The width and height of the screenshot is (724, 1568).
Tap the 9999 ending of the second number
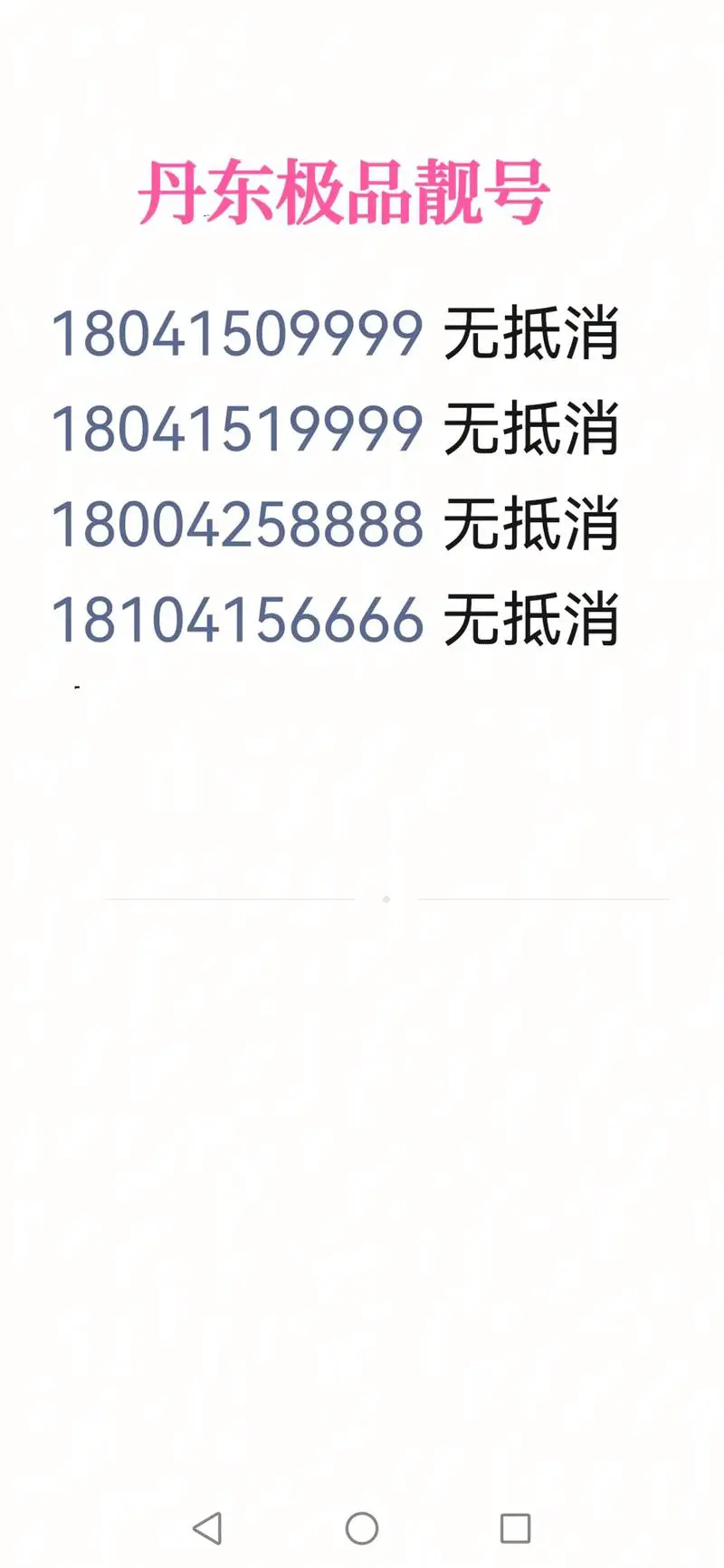point(353,430)
